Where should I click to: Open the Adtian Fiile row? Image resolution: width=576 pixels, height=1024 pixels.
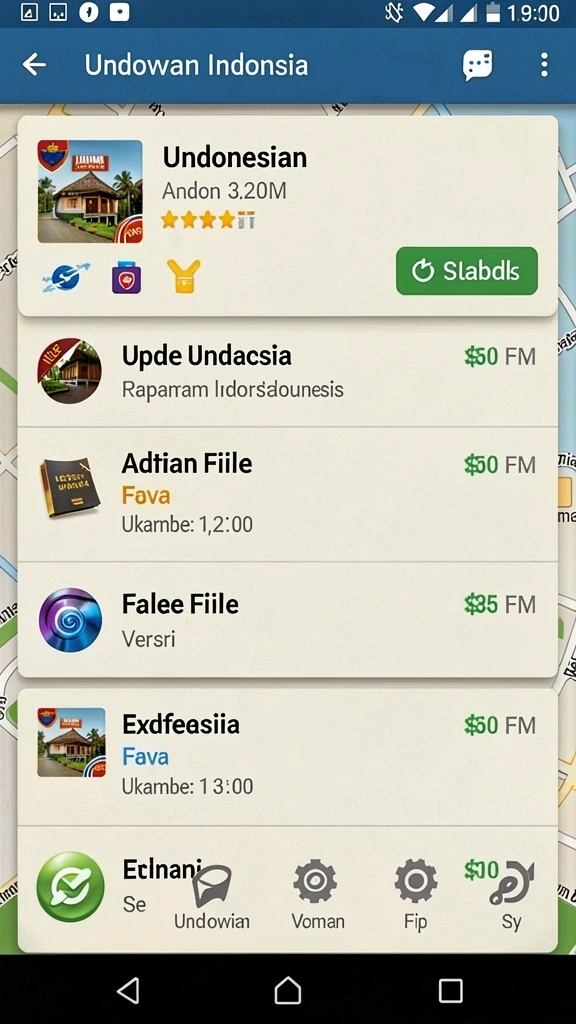pyautogui.click(x=287, y=494)
